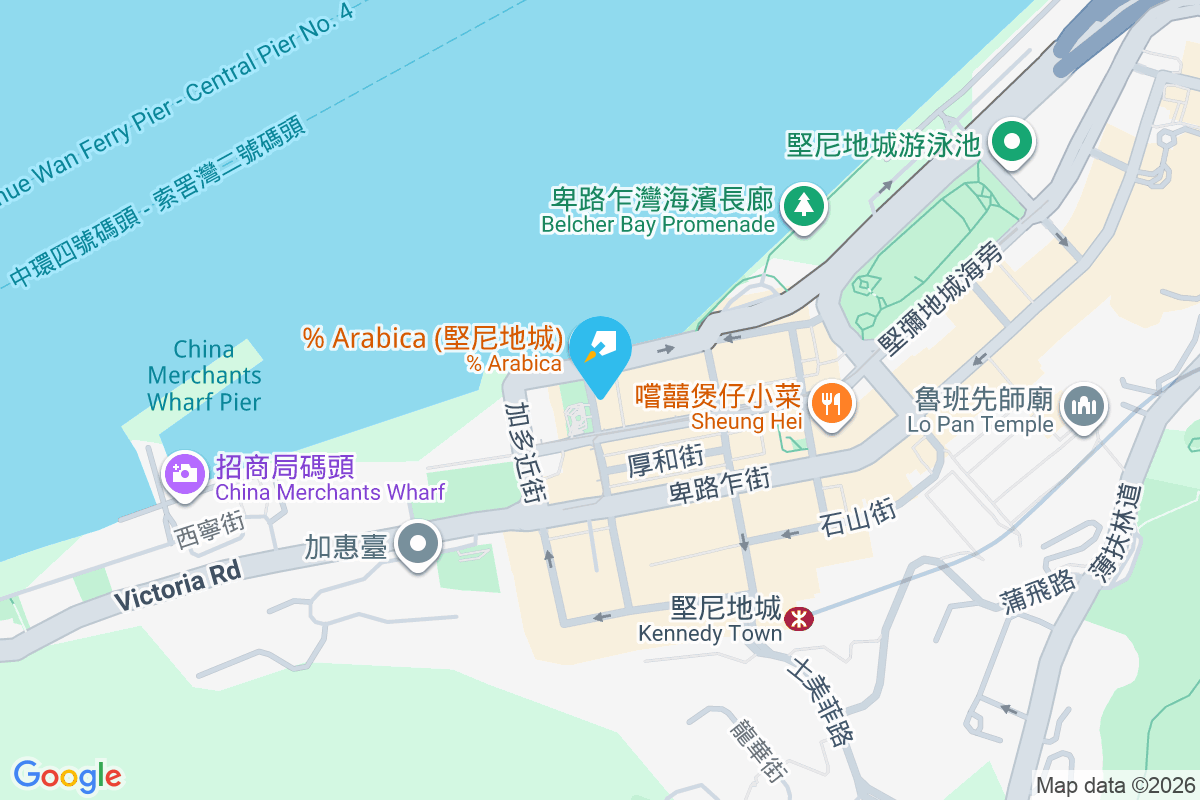Open the Kennedy Town MTR station icon
This screenshot has width=1200, height=800.
point(798,619)
